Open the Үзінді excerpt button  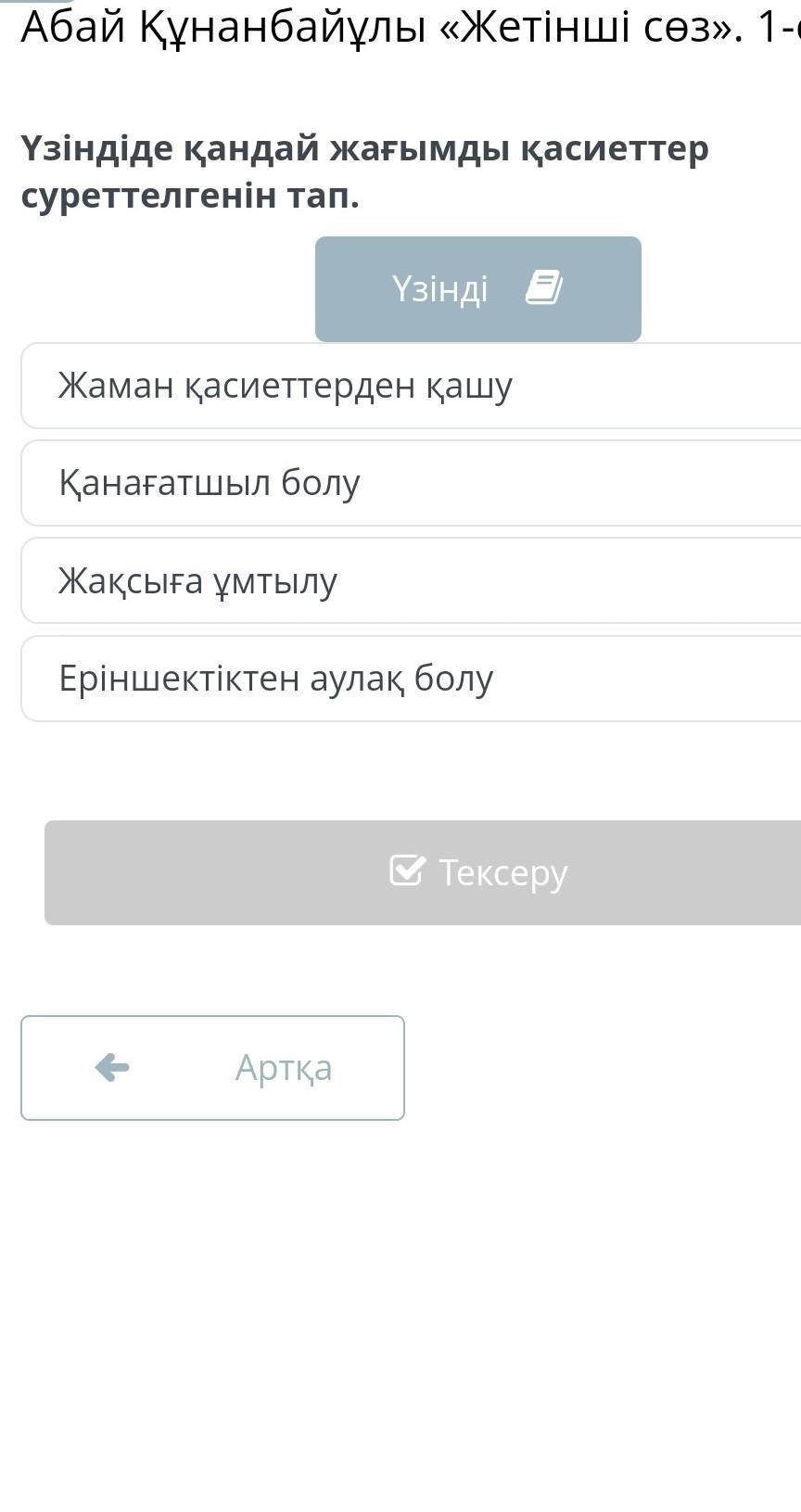(478, 289)
